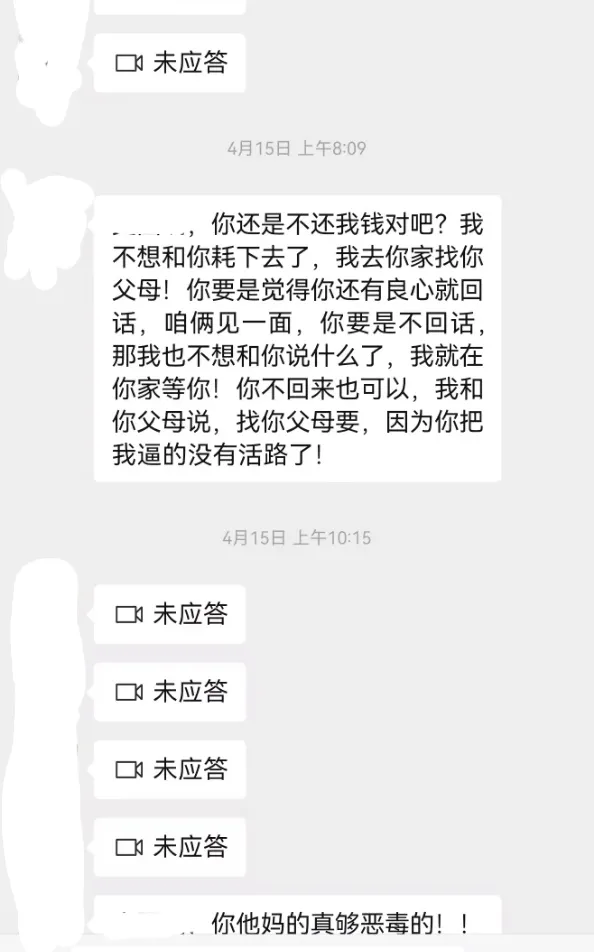The height and width of the screenshot is (952, 594).
Task: Tap the 未应答 video call before 上午8:09
Action: [170, 63]
